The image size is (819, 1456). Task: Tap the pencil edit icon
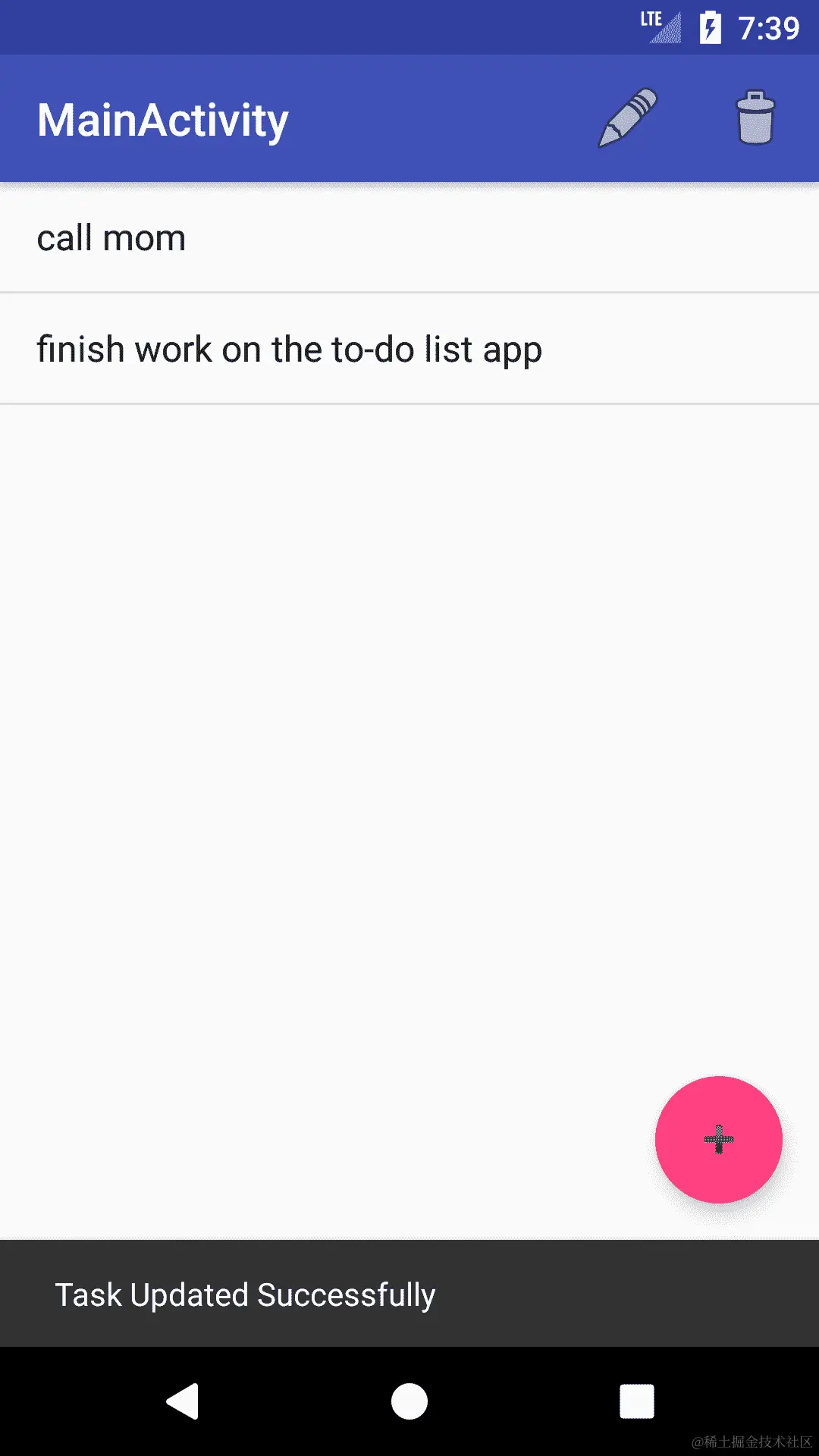point(628,118)
